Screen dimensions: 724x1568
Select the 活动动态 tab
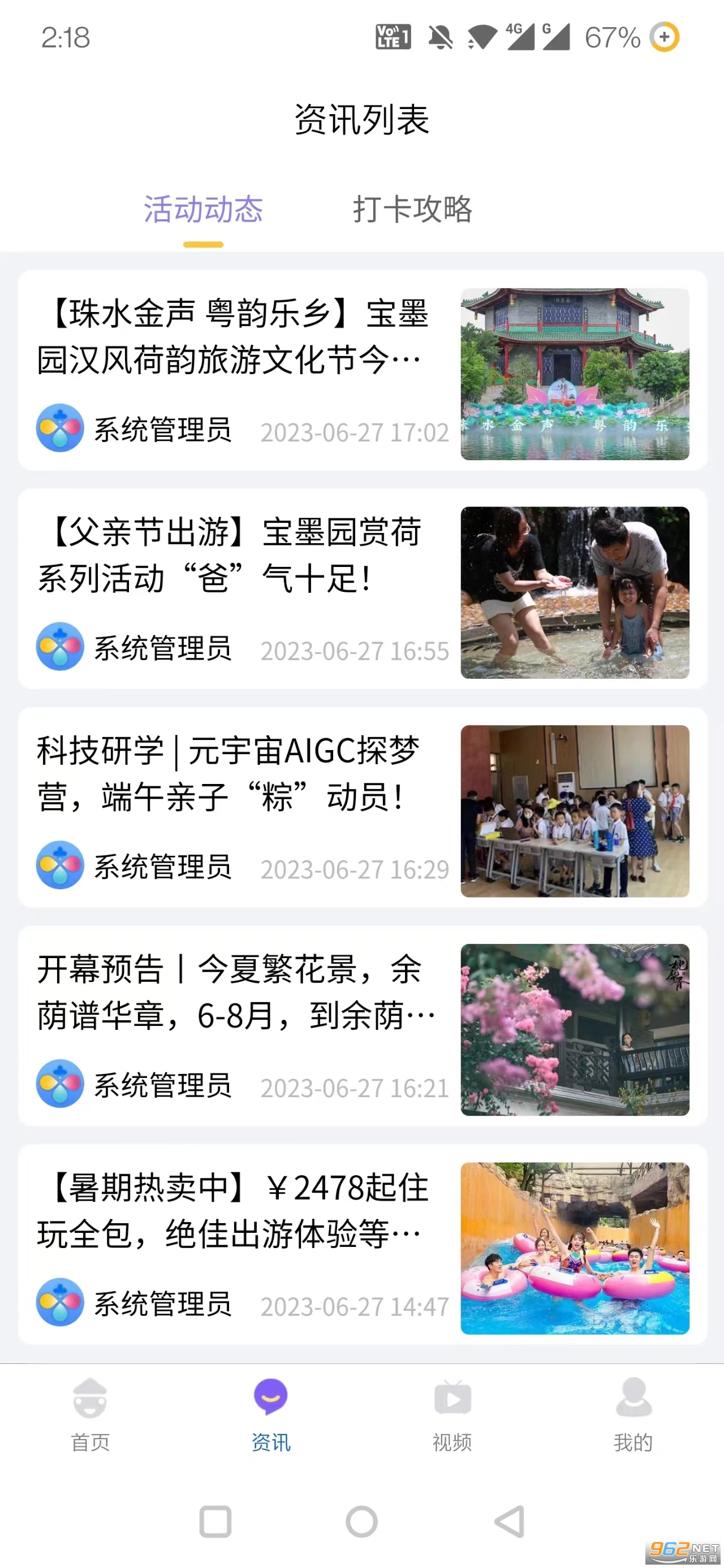(202, 209)
